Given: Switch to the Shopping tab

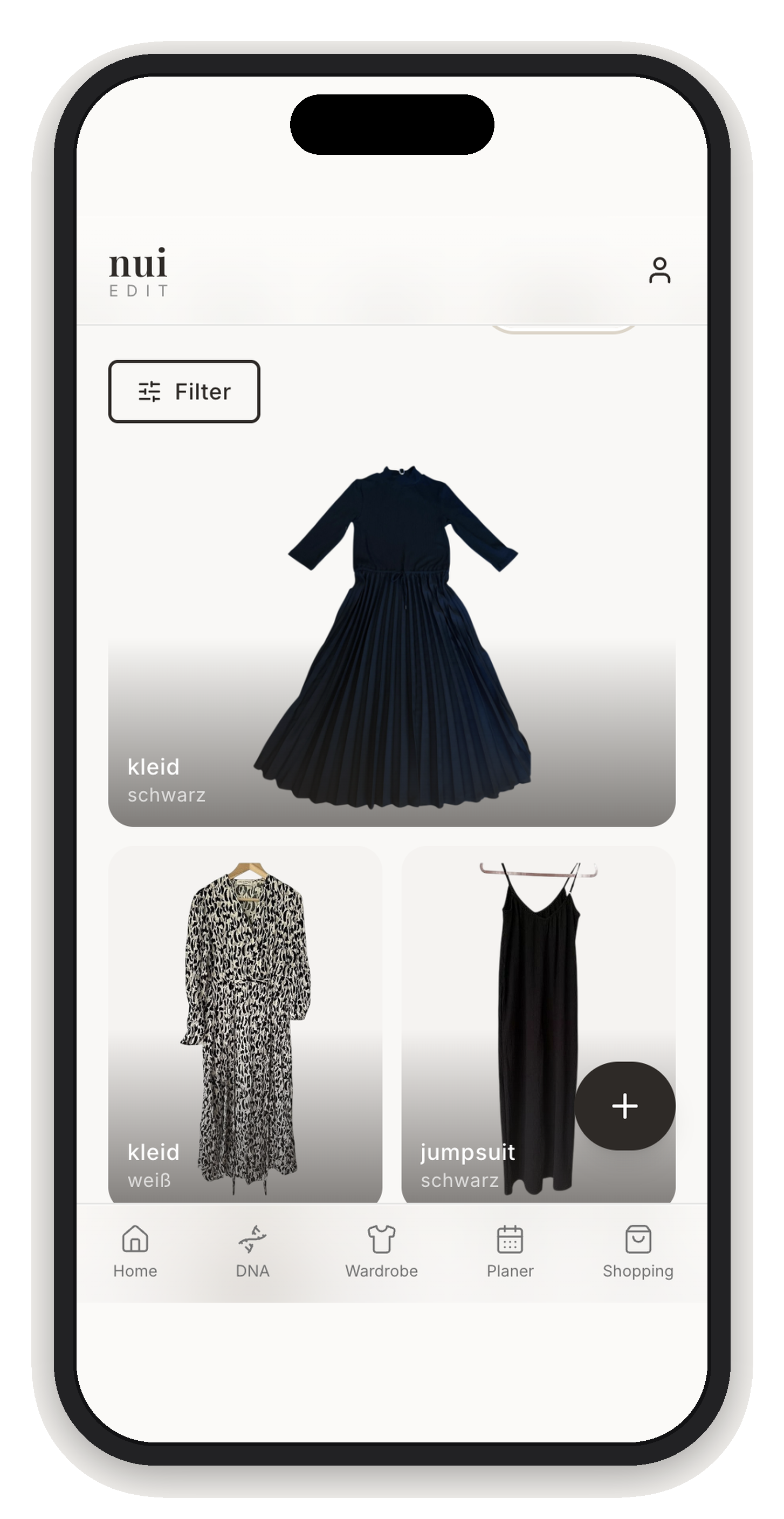Looking at the screenshot, I should tap(638, 1251).
